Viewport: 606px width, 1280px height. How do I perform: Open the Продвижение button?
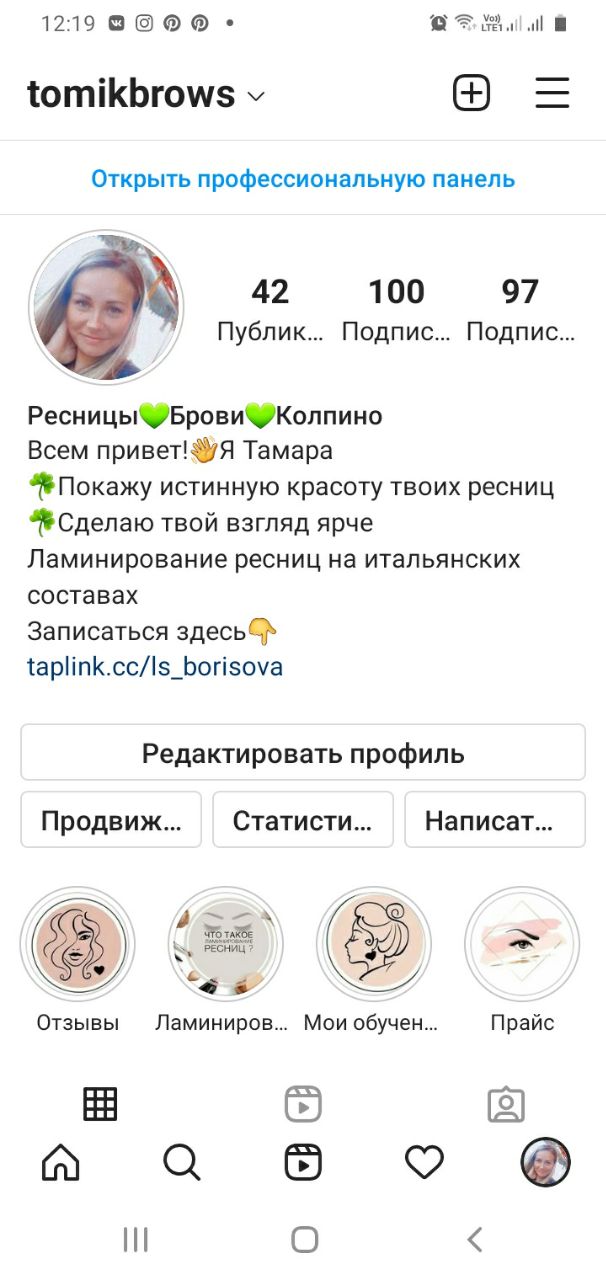pyautogui.click(x=111, y=820)
